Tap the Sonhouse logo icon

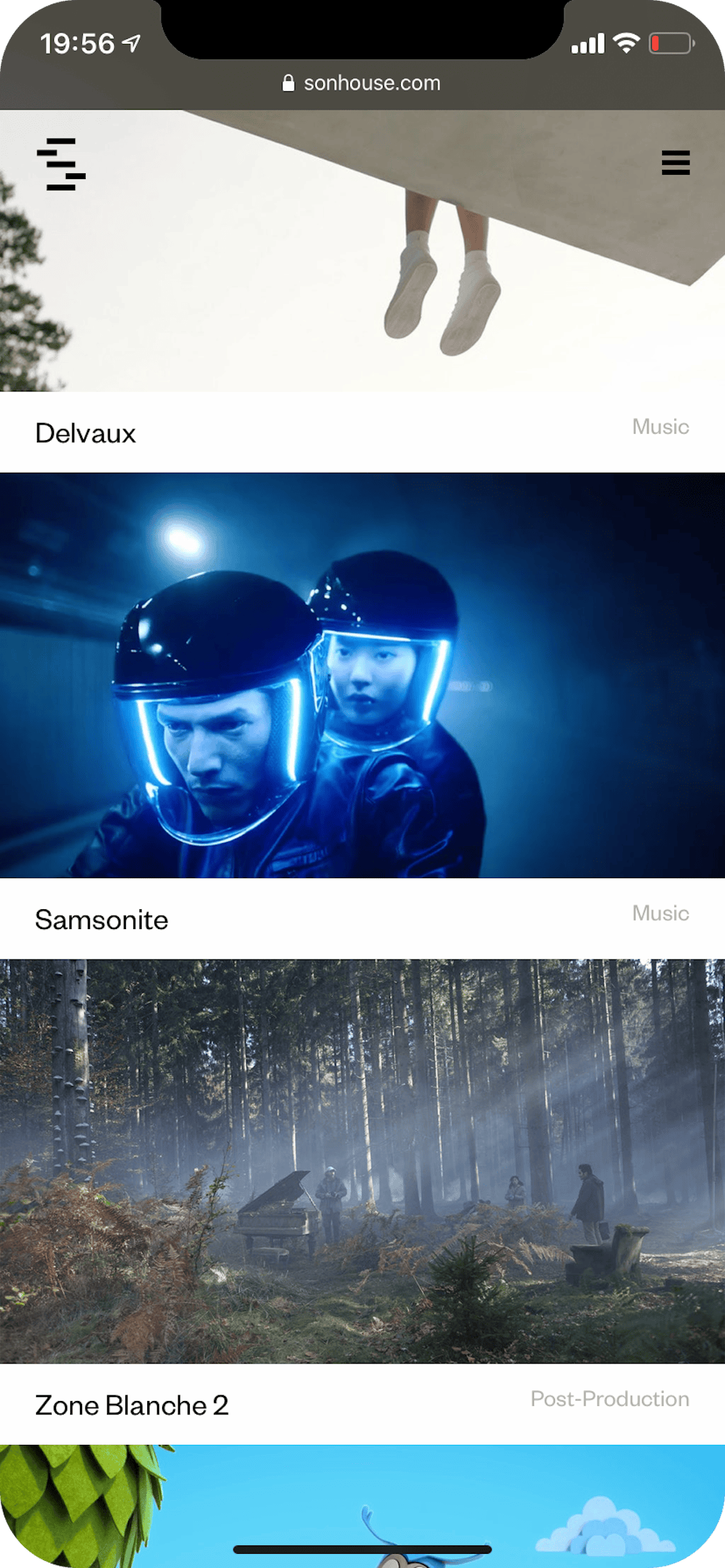pyautogui.click(x=61, y=164)
